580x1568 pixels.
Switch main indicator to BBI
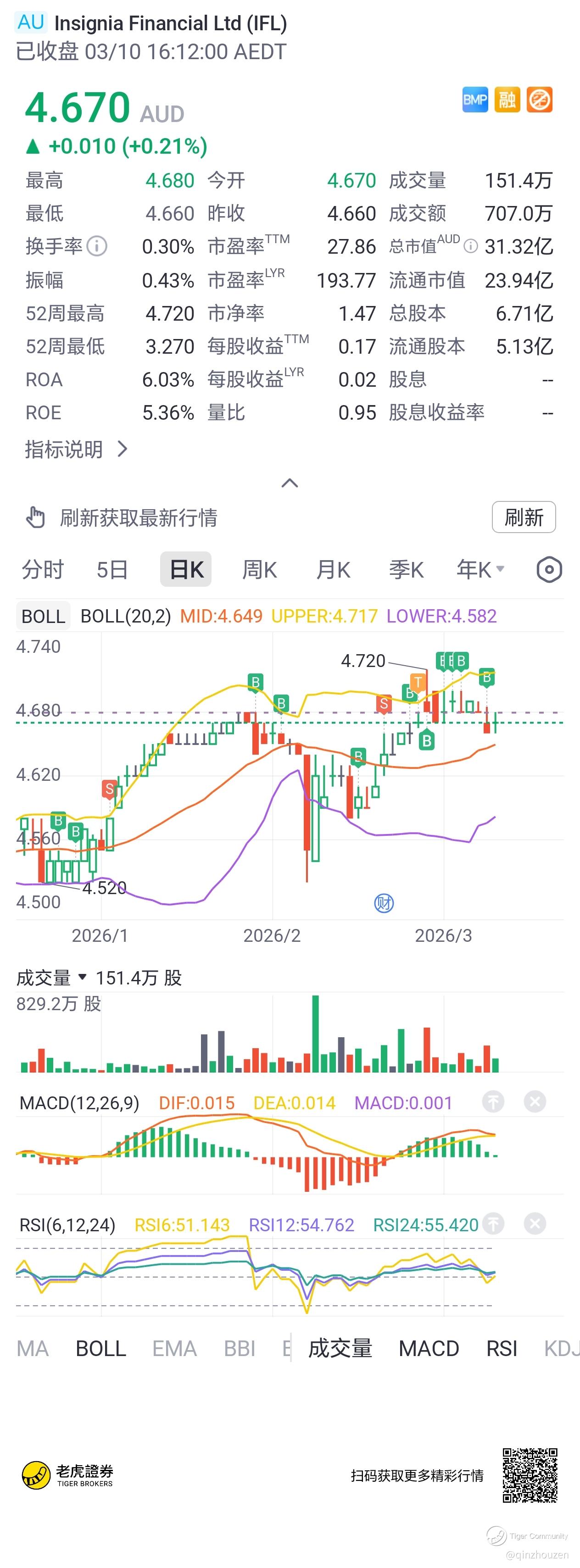(x=239, y=1348)
